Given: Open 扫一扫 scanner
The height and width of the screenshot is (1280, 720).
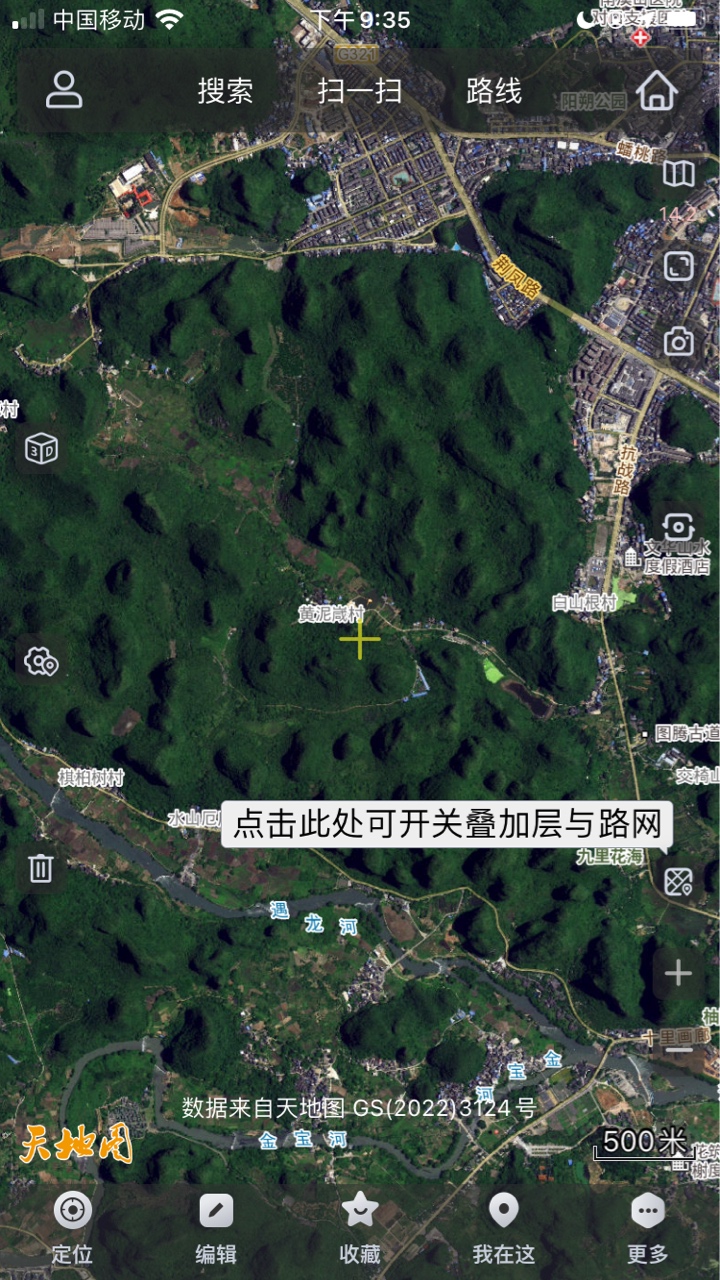Looking at the screenshot, I should [x=360, y=91].
